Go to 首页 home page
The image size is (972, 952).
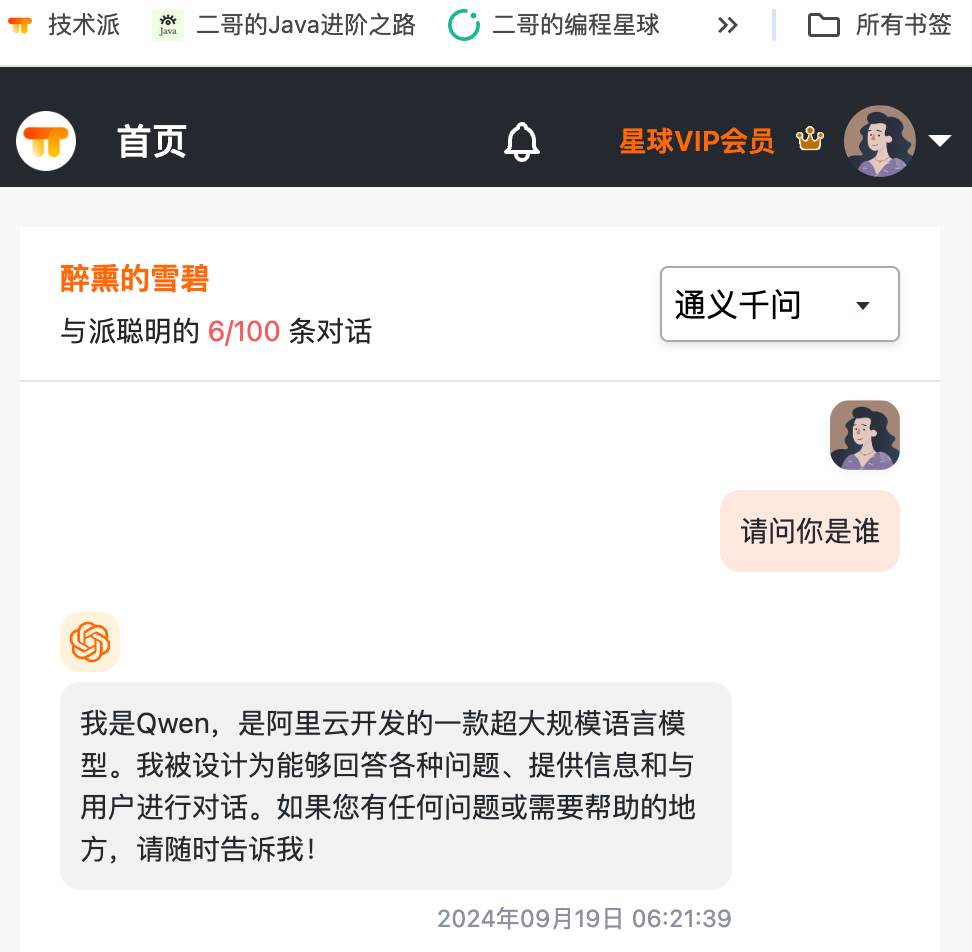click(x=152, y=142)
